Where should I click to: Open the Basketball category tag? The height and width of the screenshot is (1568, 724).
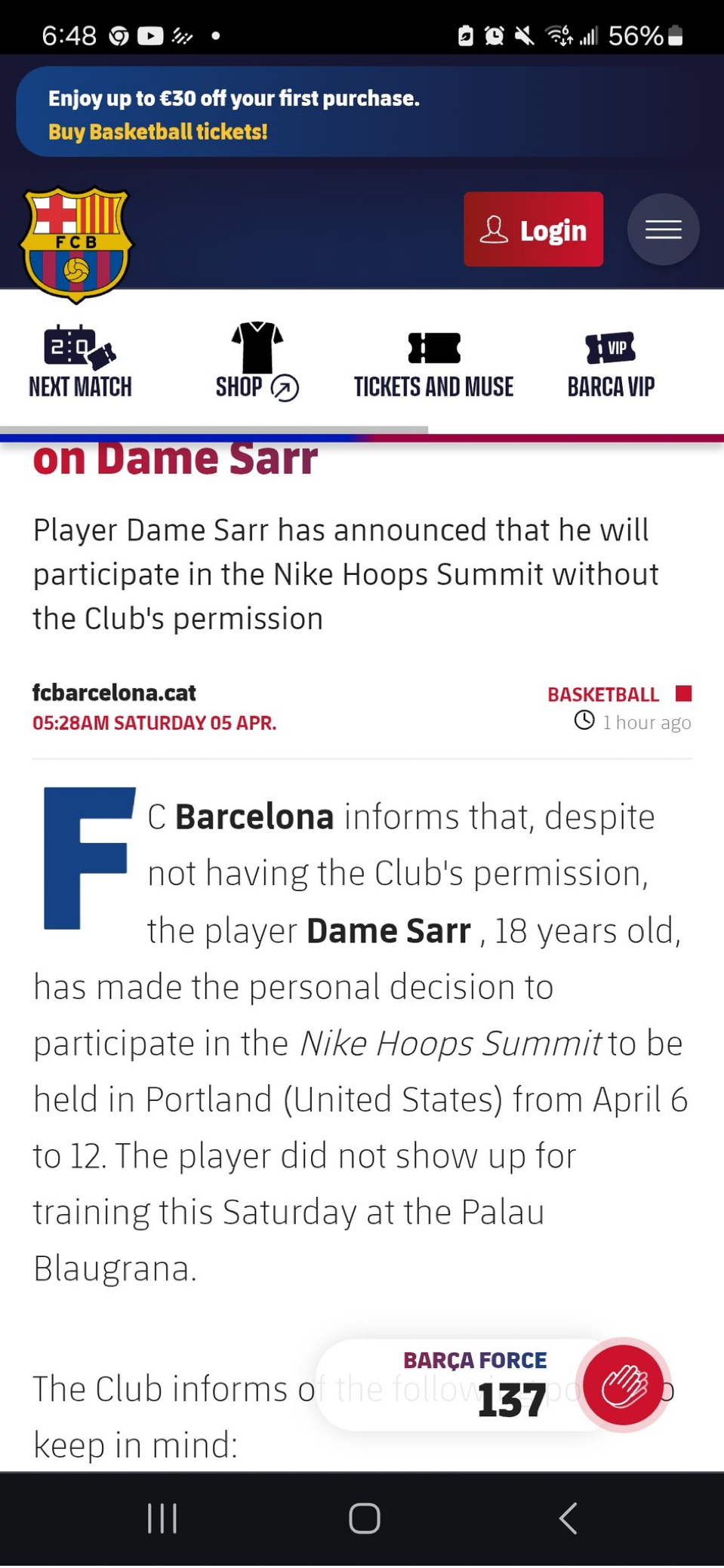pos(603,694)
